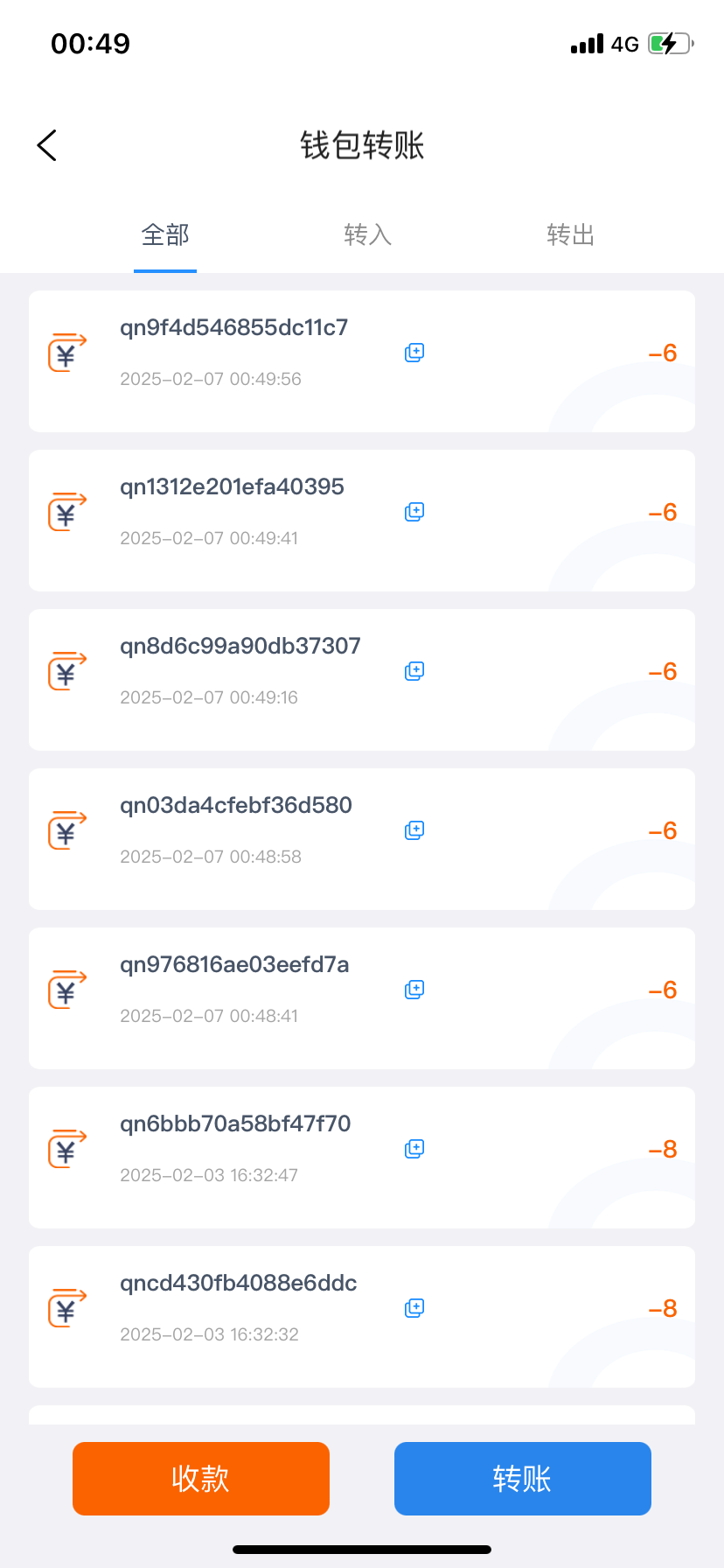Copy transaction ID qncd430fb4088e6ddc
This screenshot has height=1568, width=724.
coord(414,1308)
